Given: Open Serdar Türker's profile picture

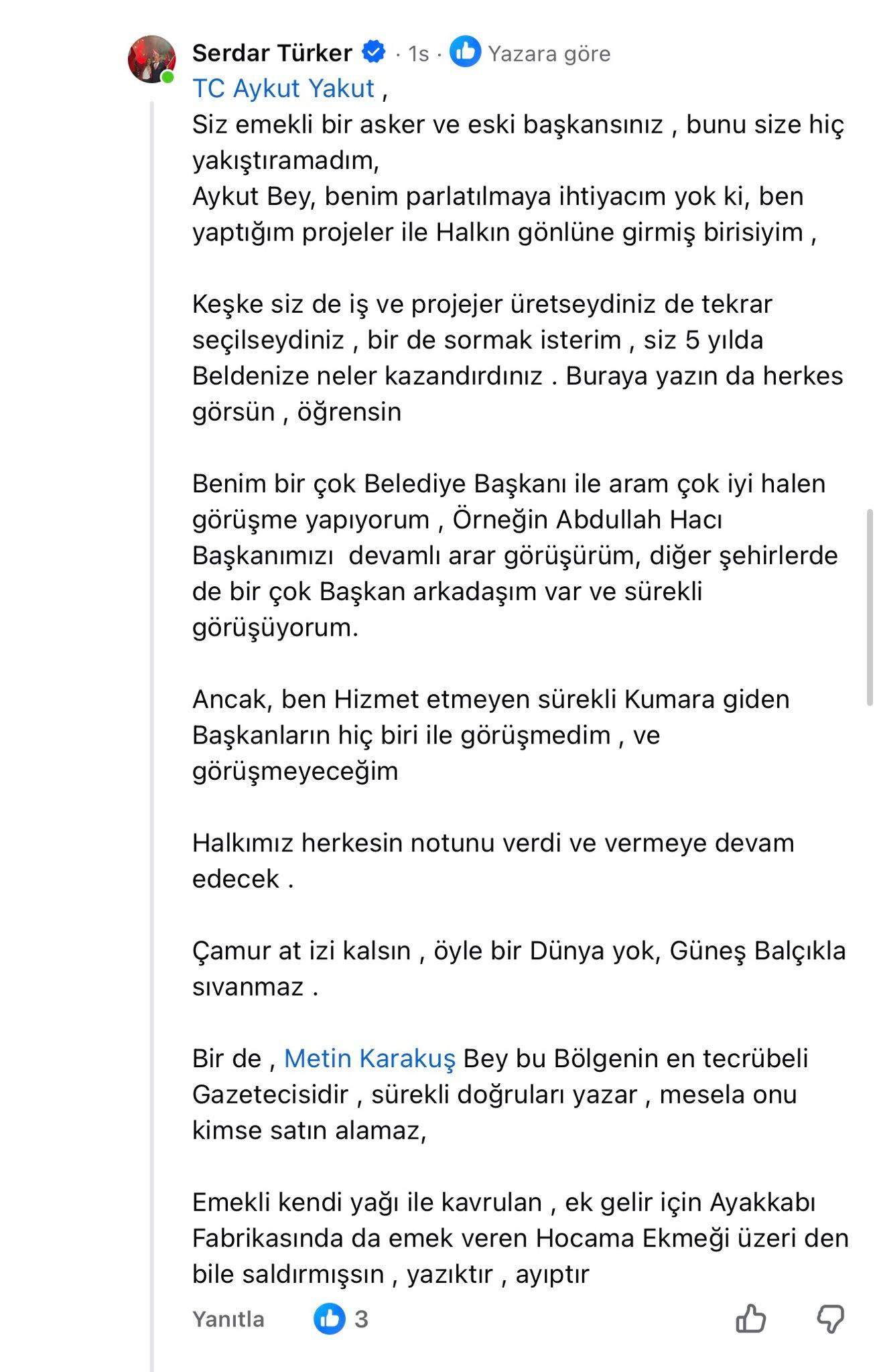Looking at the screenshot, I should (x=151, y=59).
